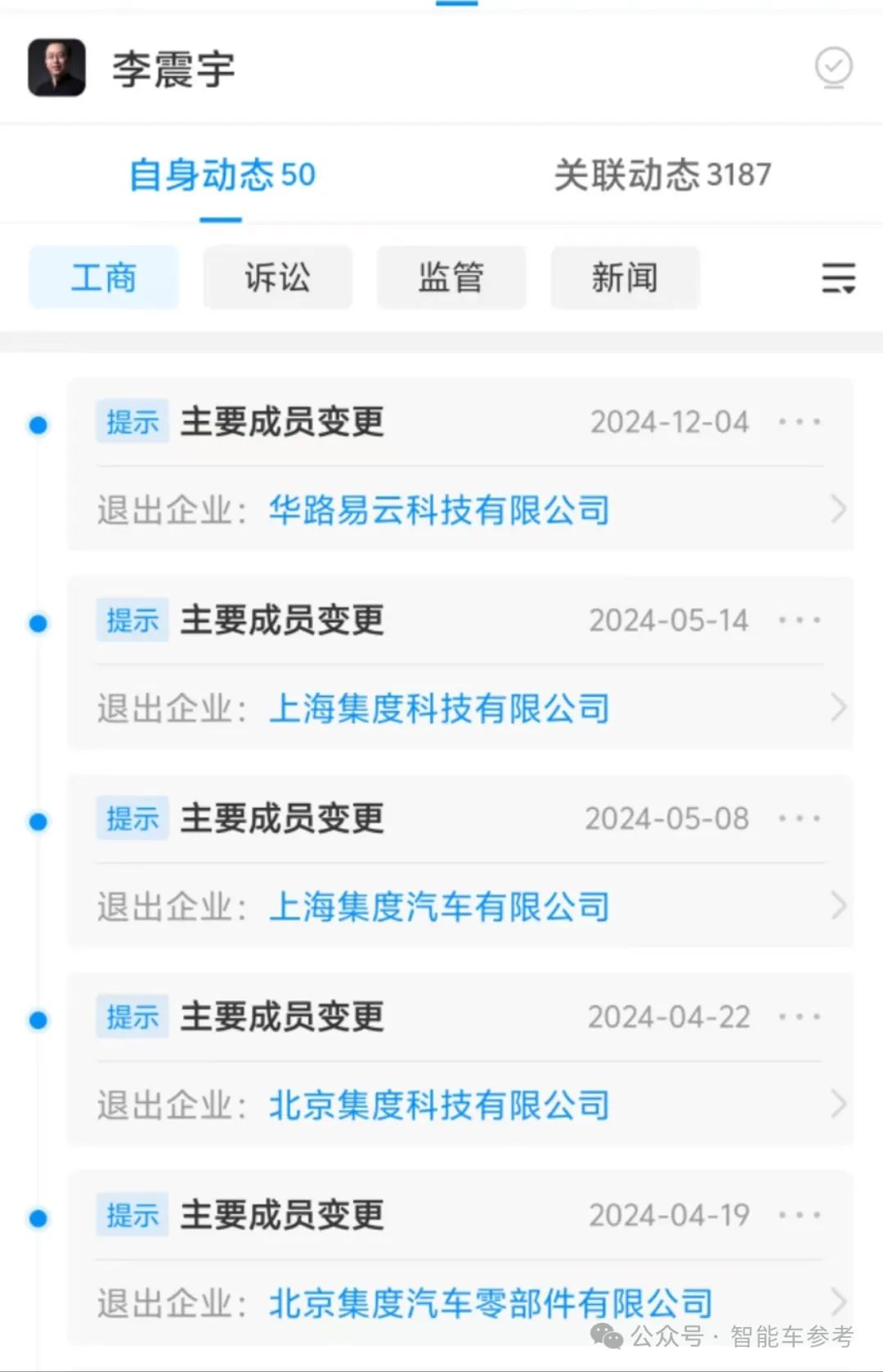Open the 华路易云科技有限公司 company link

(439, 510)
